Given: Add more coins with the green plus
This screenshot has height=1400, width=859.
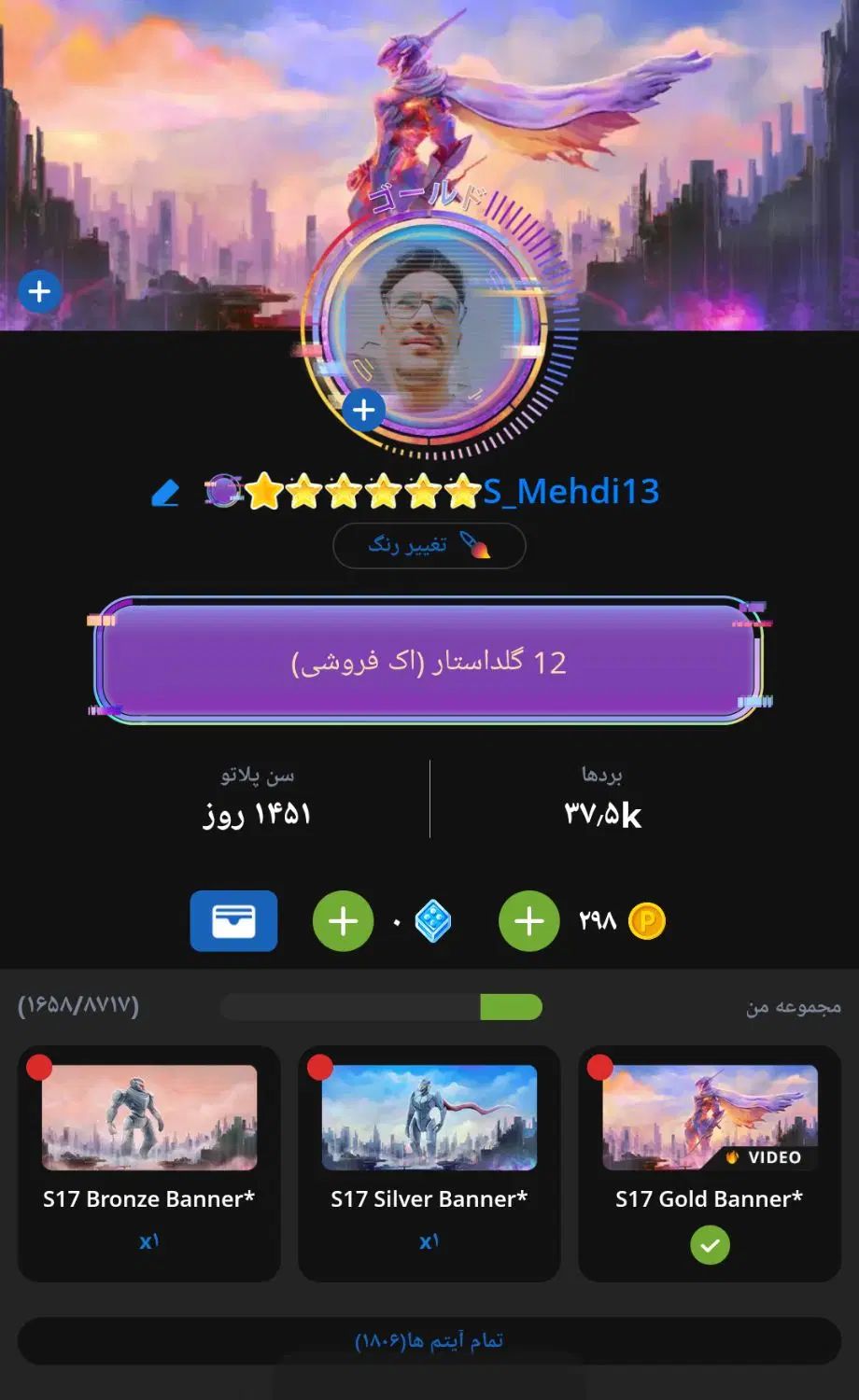Looking at the screenshot, I should click(x=529, y=921).
